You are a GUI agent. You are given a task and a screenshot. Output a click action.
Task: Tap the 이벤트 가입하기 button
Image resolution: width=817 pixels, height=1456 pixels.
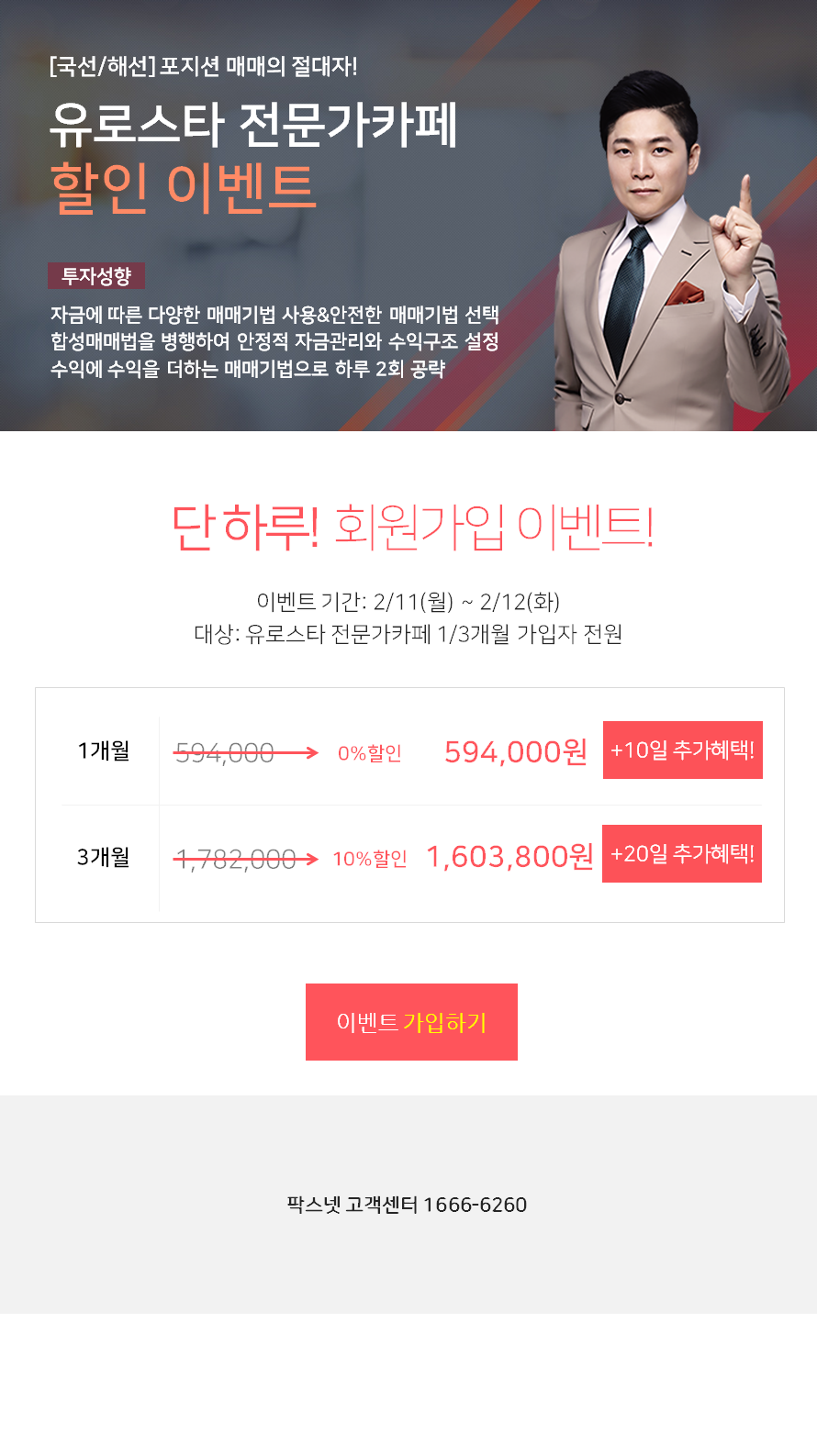coord(411,1022)
